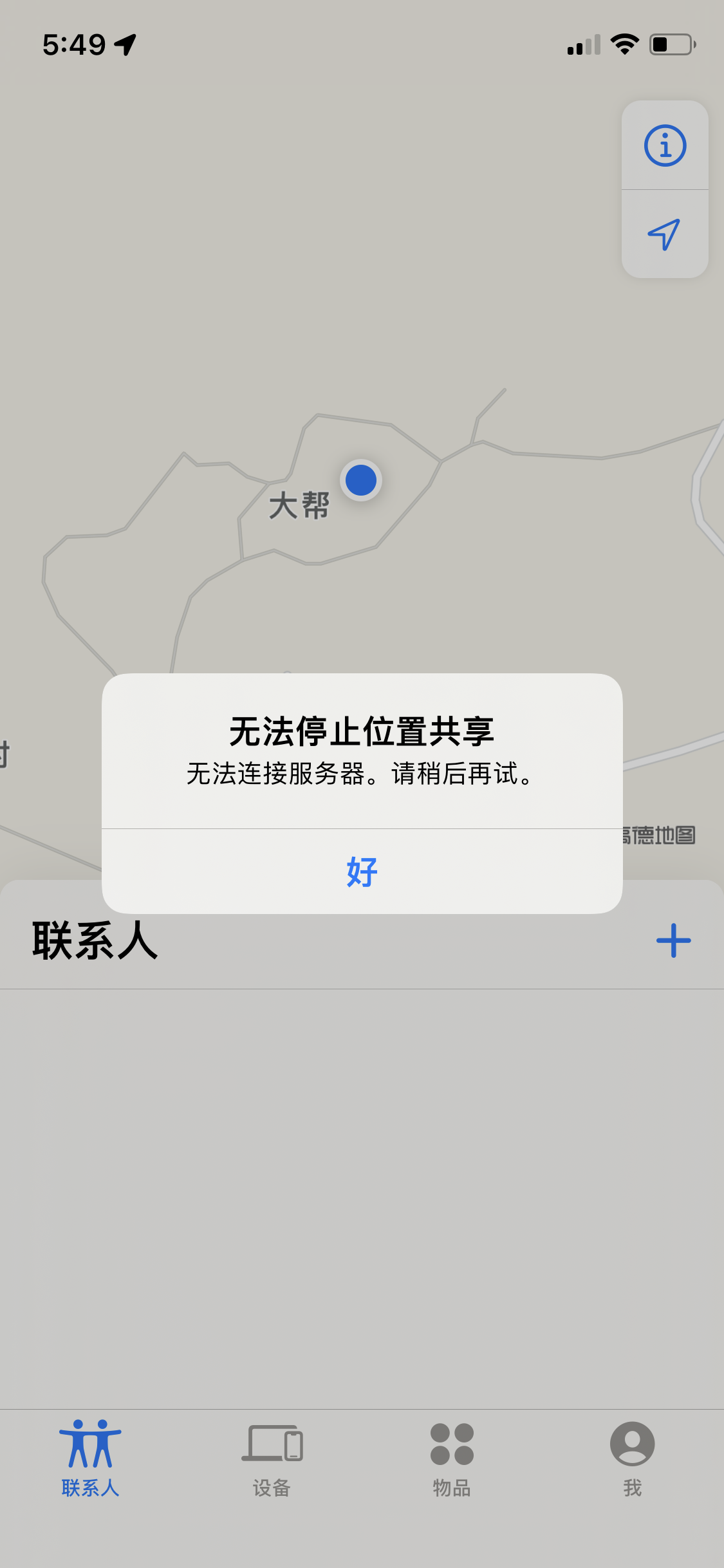Image resolution: width=724 pixels, height=1568 pixels.
Task: Open the map info button
Action: click(665, 145)
